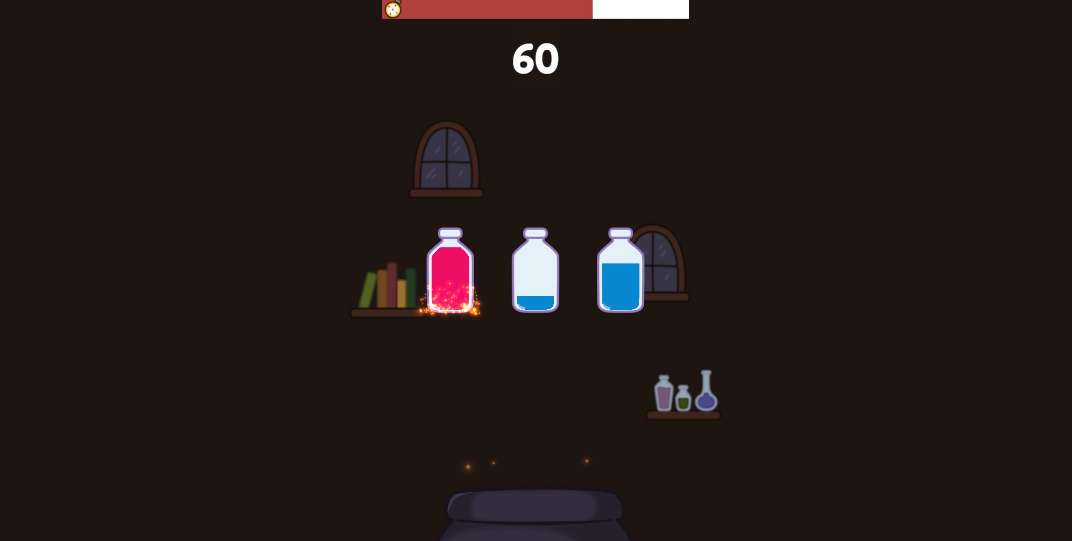Select the pink potion bottle

point(450,272)
